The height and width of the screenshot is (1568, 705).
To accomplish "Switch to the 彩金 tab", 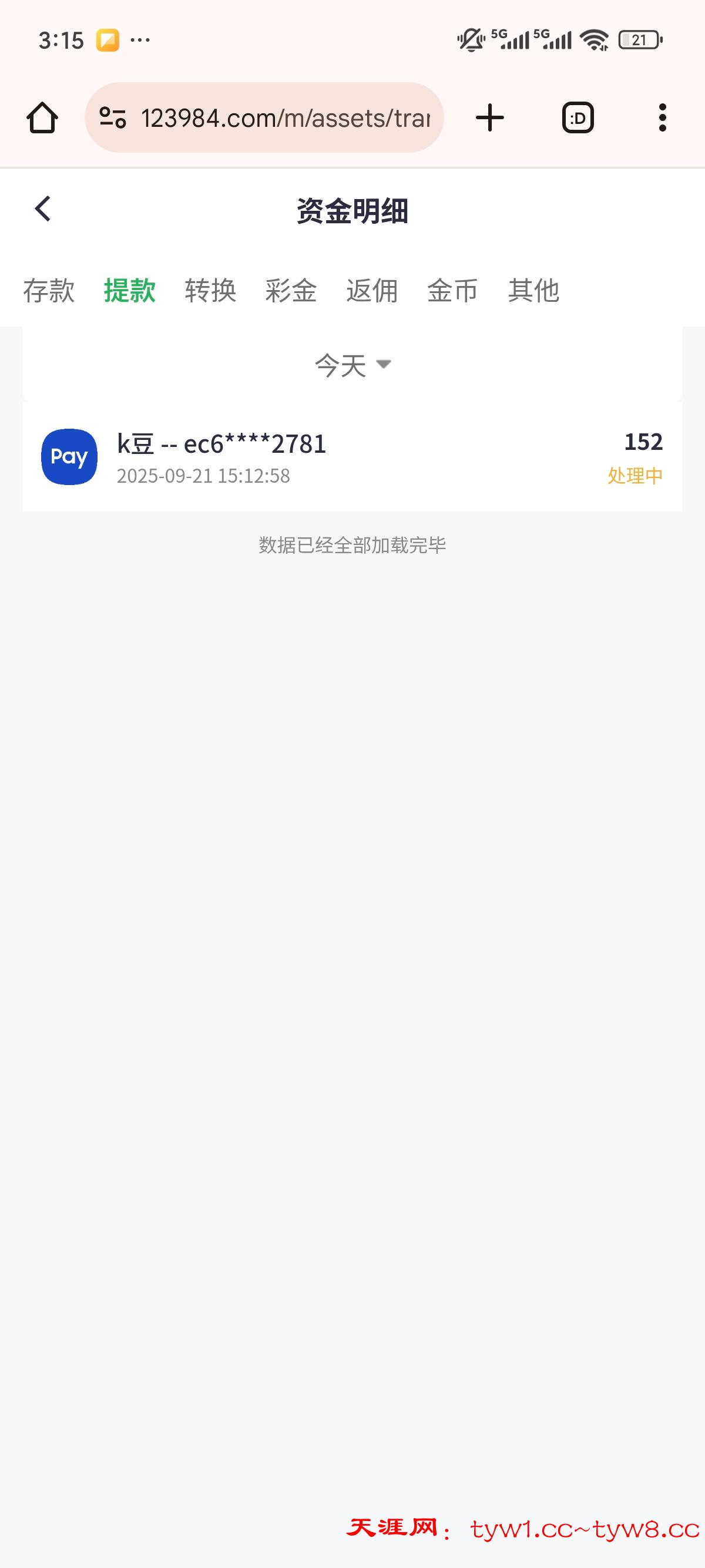I will pyautogui.click(x=290, y=291).
